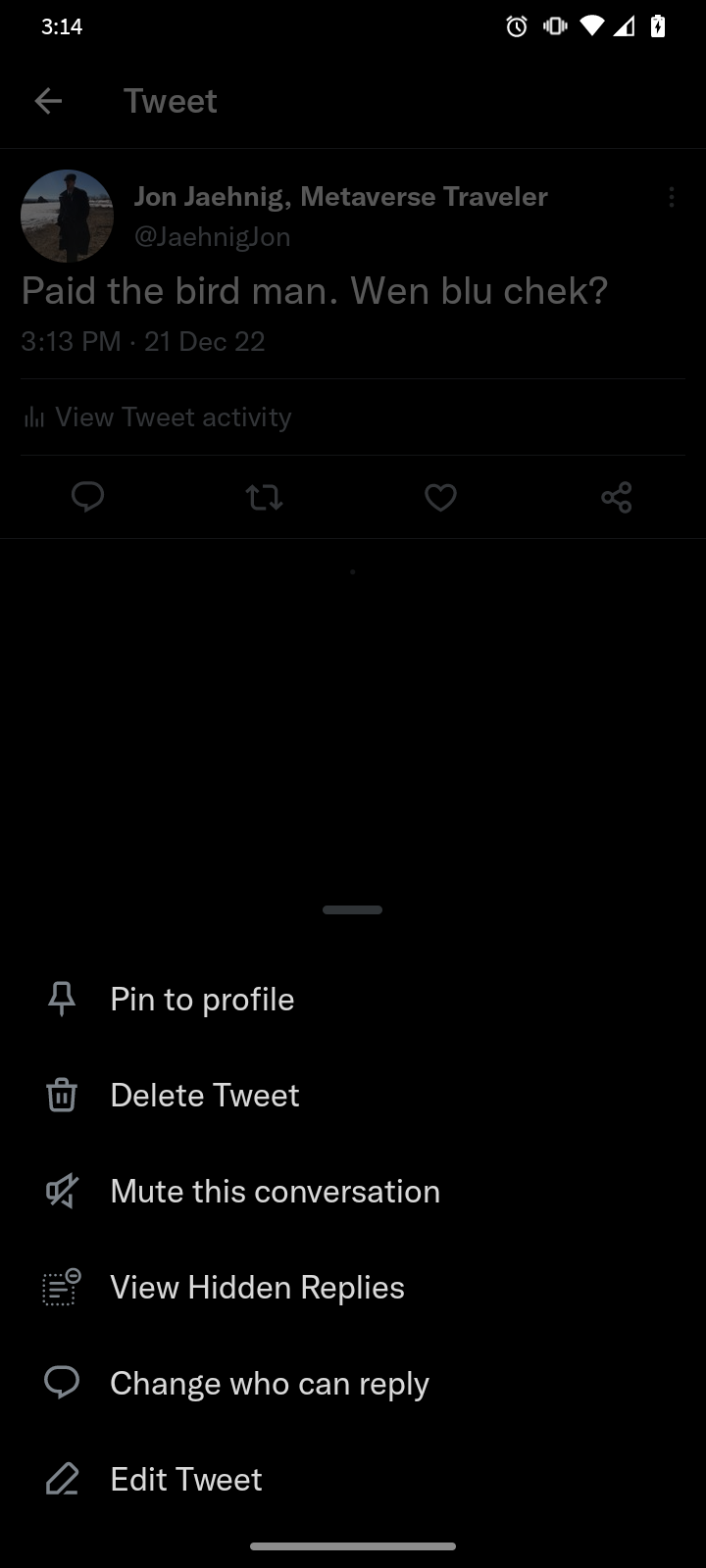Tap Edit Tweet option
The width and height of the screenshot is (706, 1568).
pyautogui.click(x=186, y=1479)
